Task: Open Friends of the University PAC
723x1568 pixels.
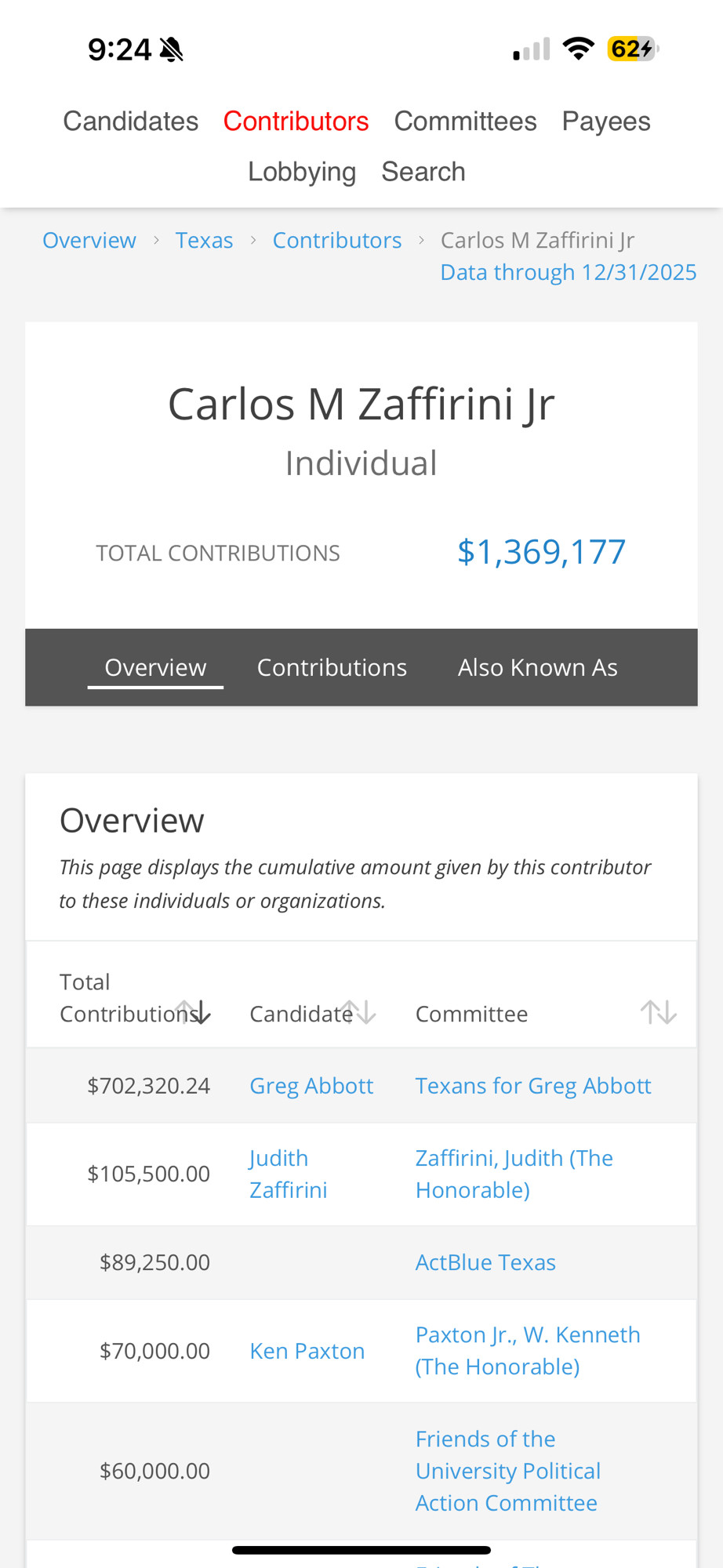Action: pyautogui.click(x=508, y=1471)
